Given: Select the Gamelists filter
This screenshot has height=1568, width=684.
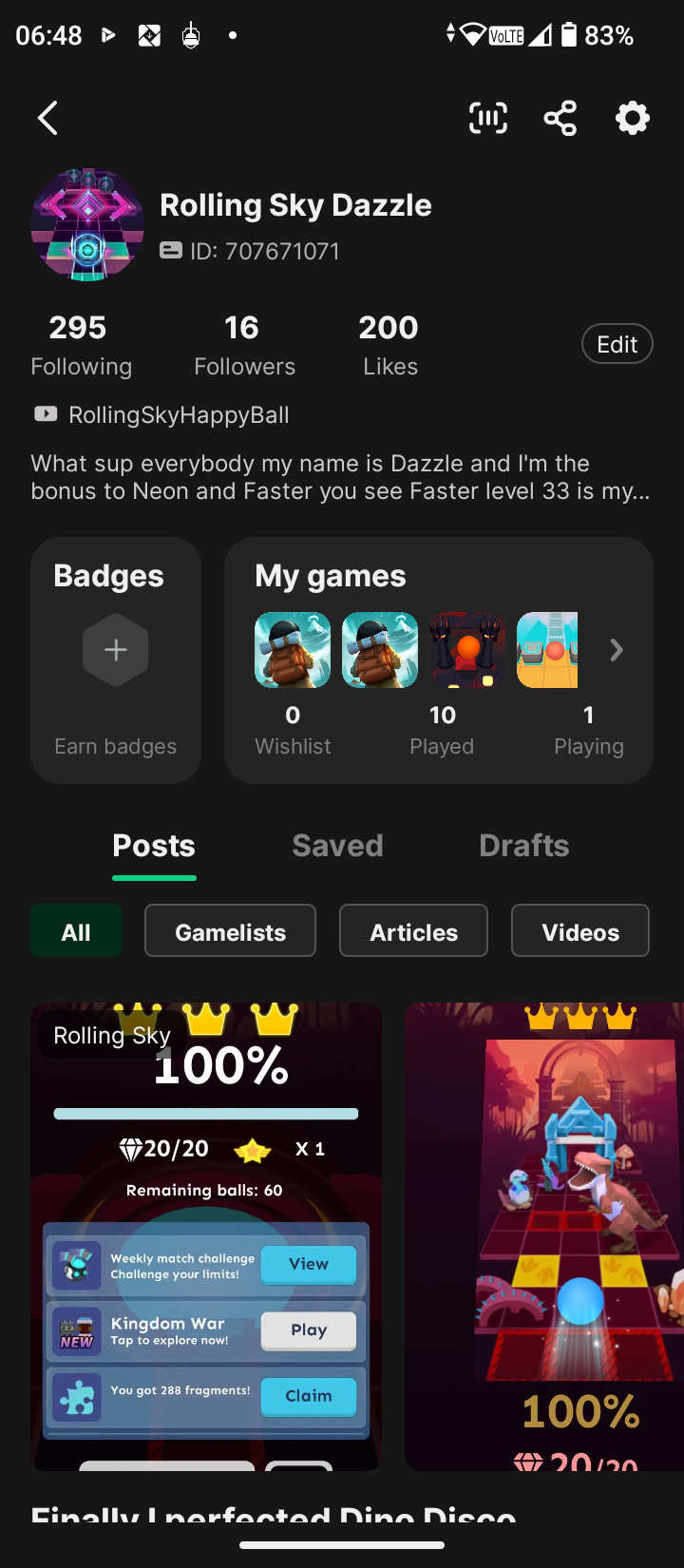Looking at the screenshot, I should pos(230,930).
